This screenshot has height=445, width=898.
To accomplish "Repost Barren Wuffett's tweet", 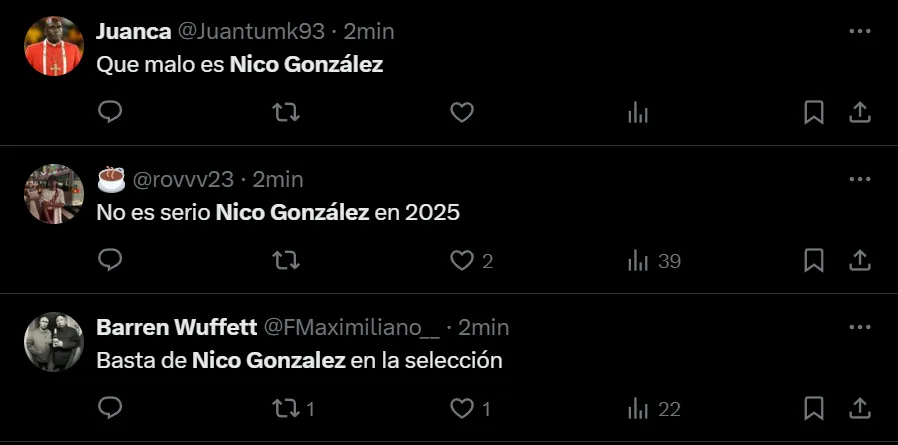I will (286, 408).
